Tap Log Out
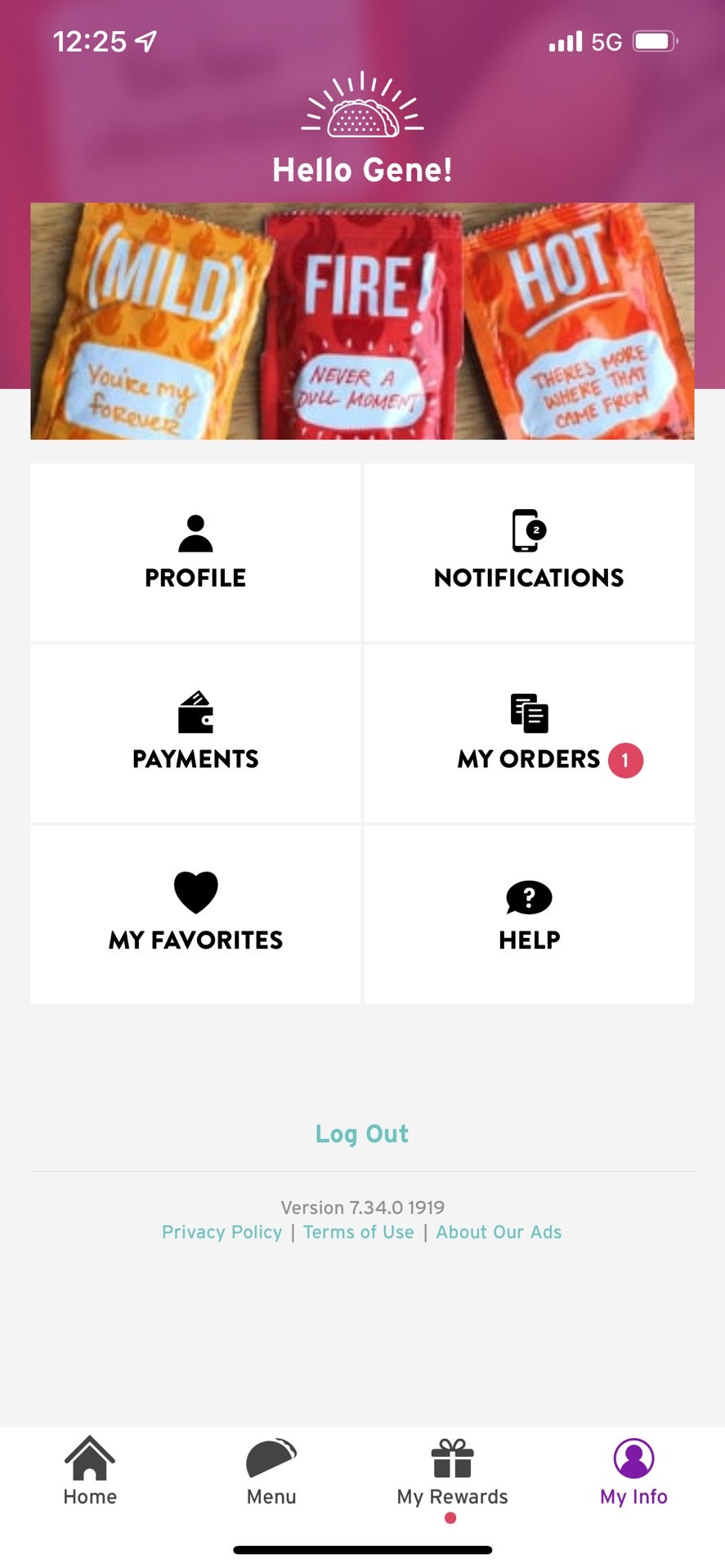The image size is (725, 1568). [361, 1133]
